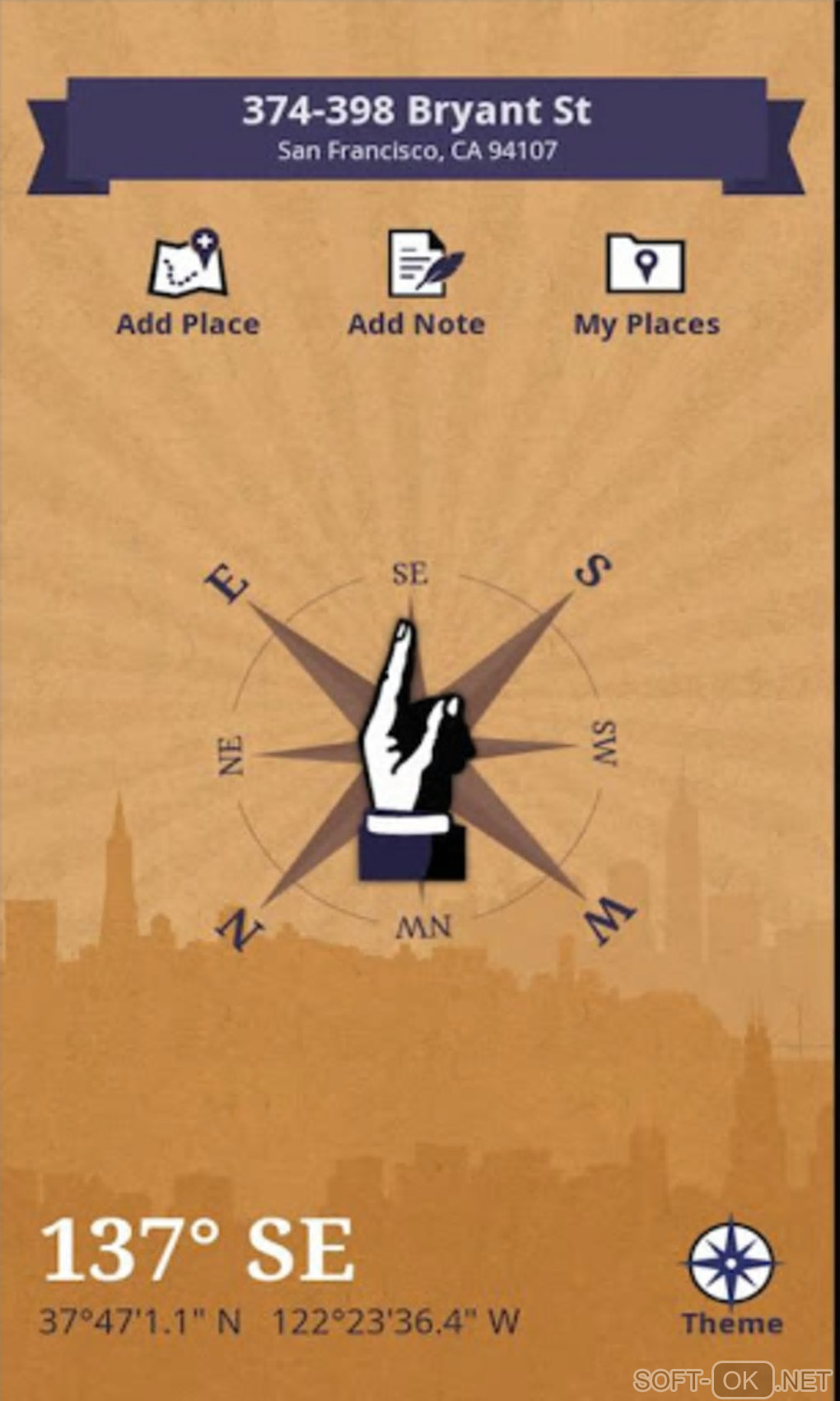The image size is (840, 1401).
Task: Open My Places folder
Action: pyautogui.click(x=646, y=283)
